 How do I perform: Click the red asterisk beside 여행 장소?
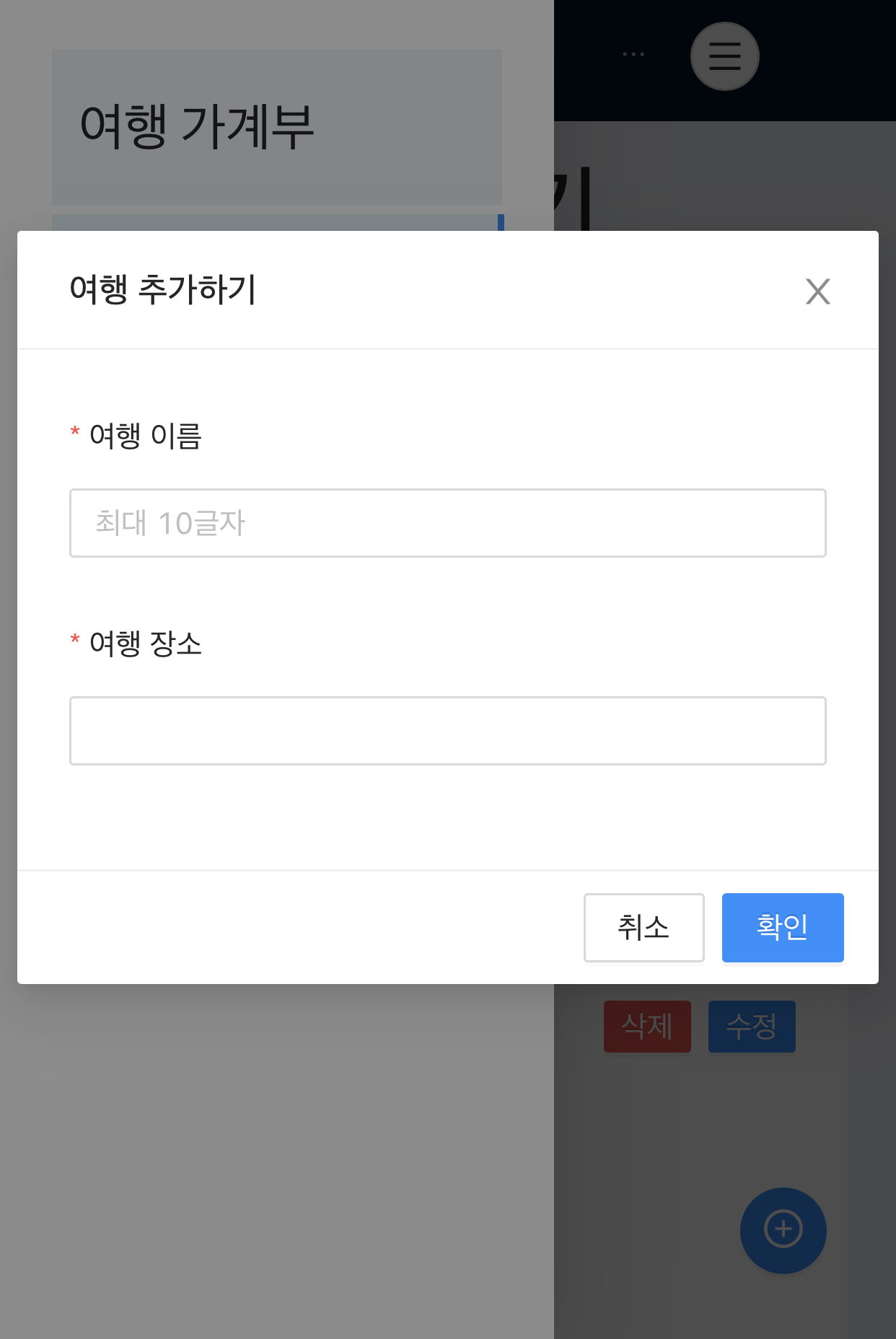pos(74,641)
